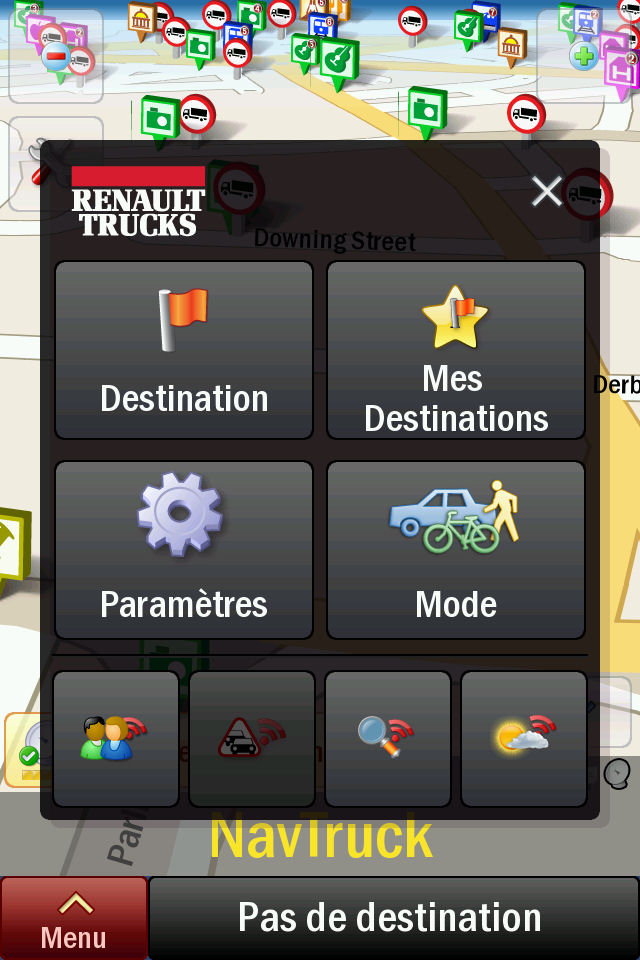Screen dimensions: 640x960
Task: Open the connected friends service icon
Action: [116, 738]
